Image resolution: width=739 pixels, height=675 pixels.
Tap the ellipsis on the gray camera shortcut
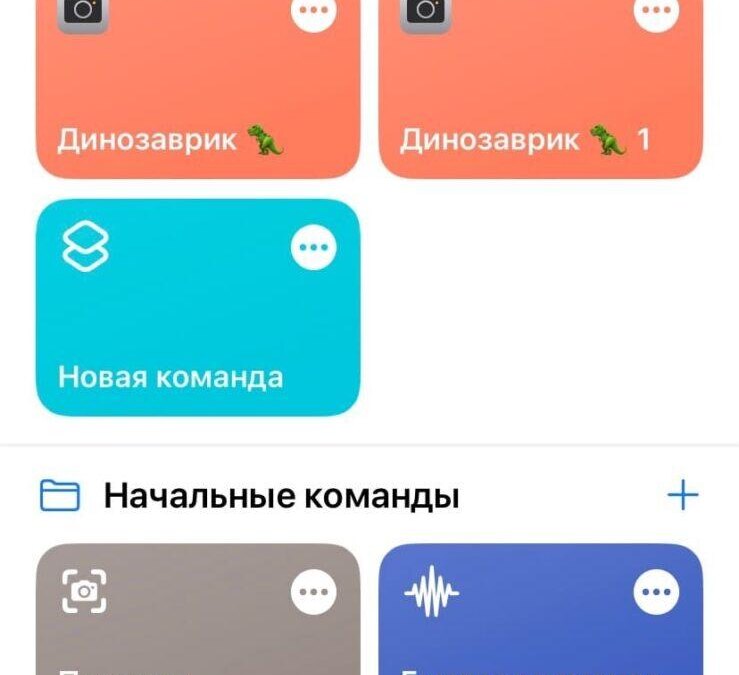[x=314, y=593]
